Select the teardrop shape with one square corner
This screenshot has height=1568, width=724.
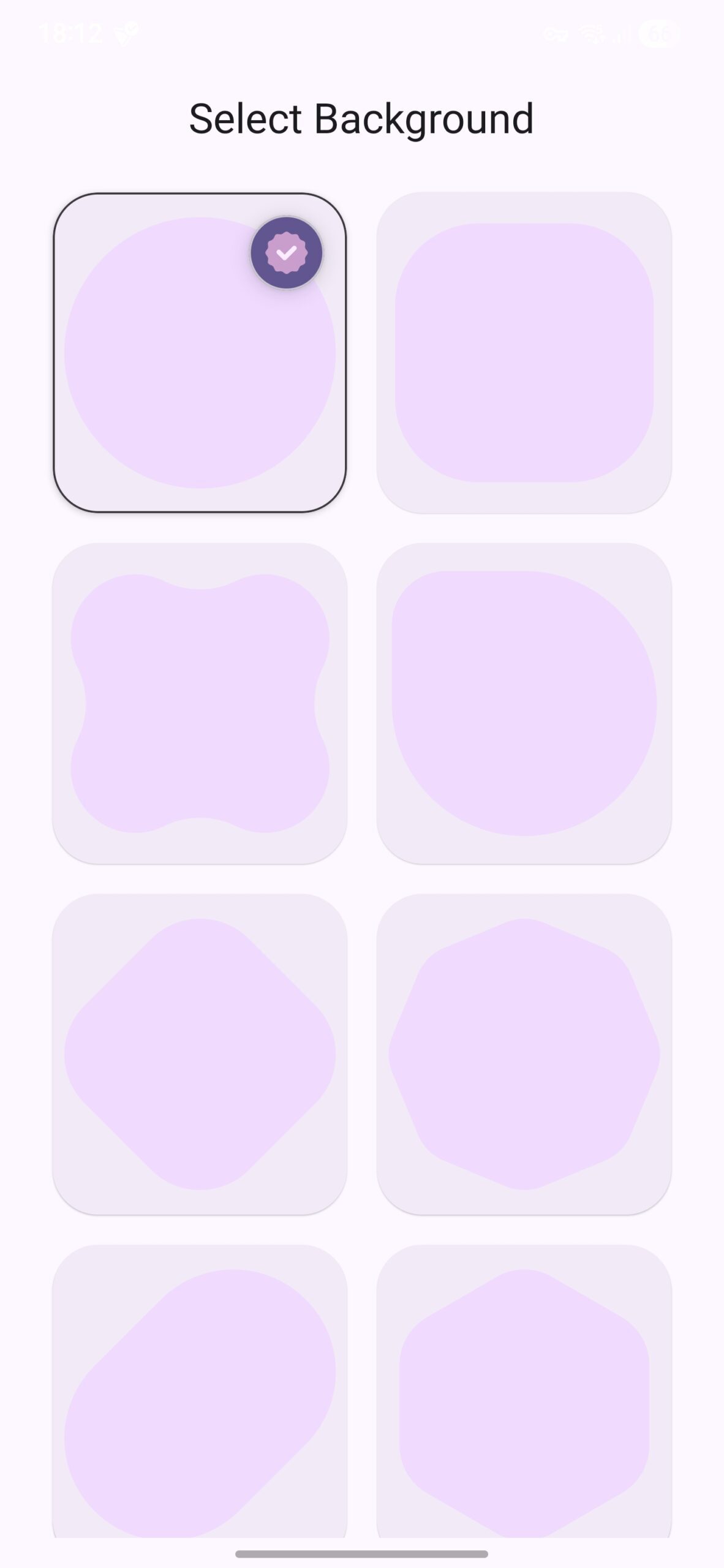[x=524, y=703]
